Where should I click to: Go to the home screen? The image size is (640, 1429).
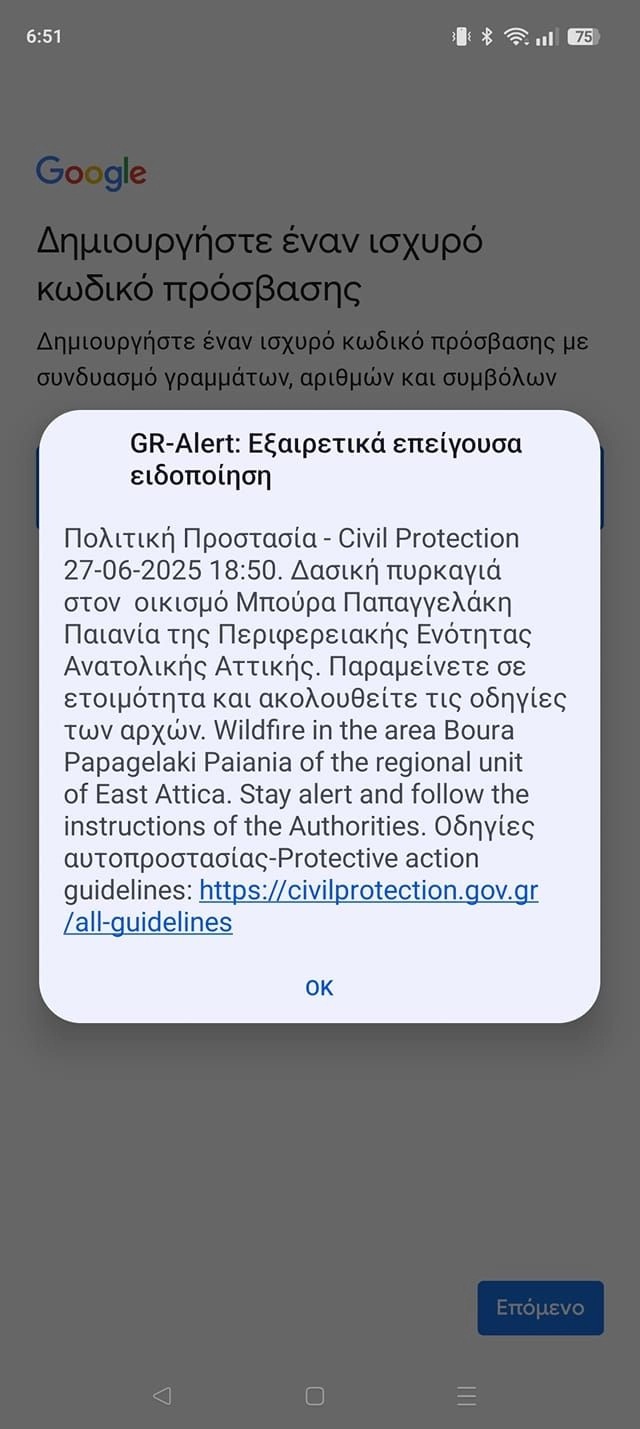pos(315,1396)
